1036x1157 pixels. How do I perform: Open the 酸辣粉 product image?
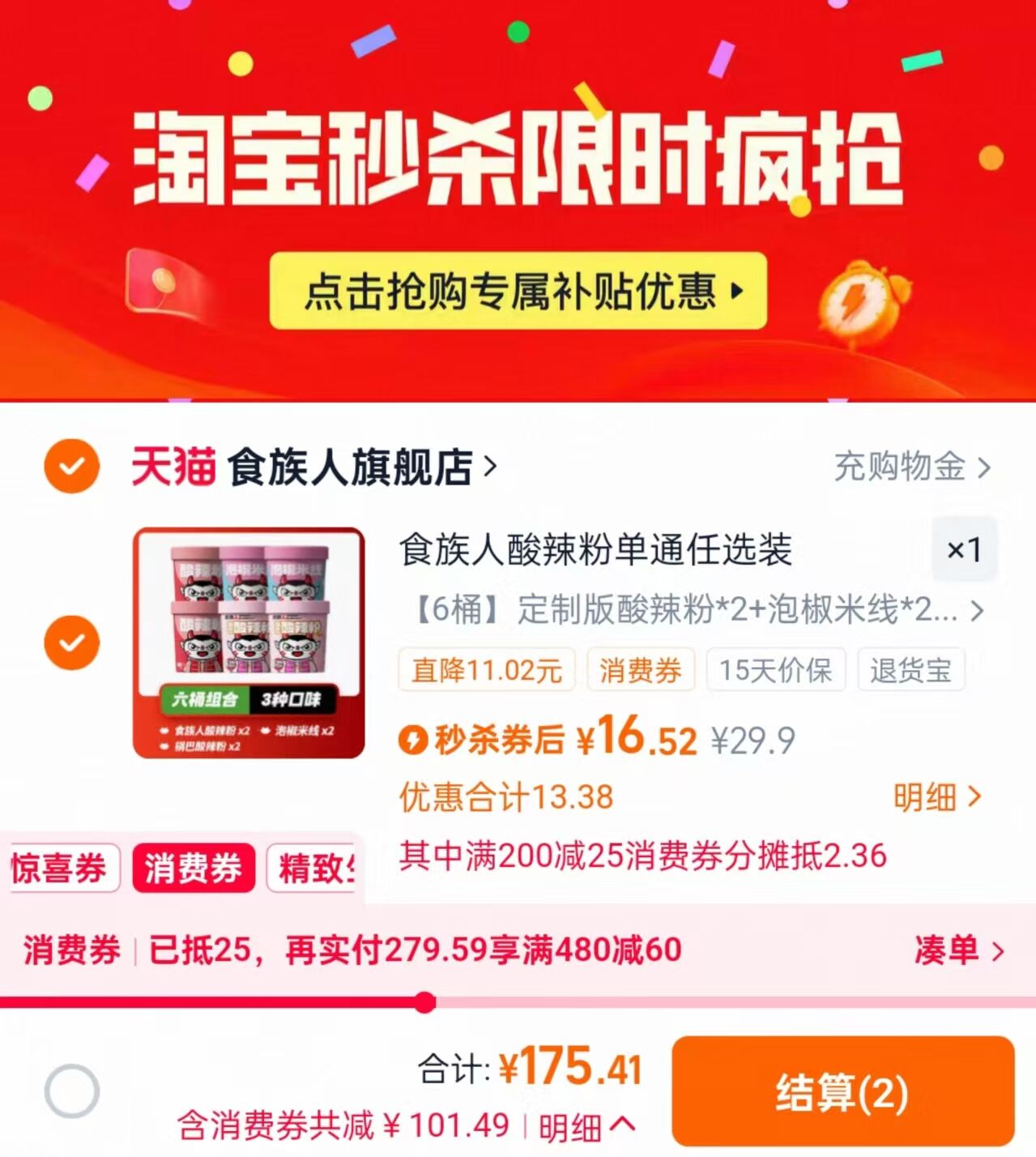tap(249, 643)
